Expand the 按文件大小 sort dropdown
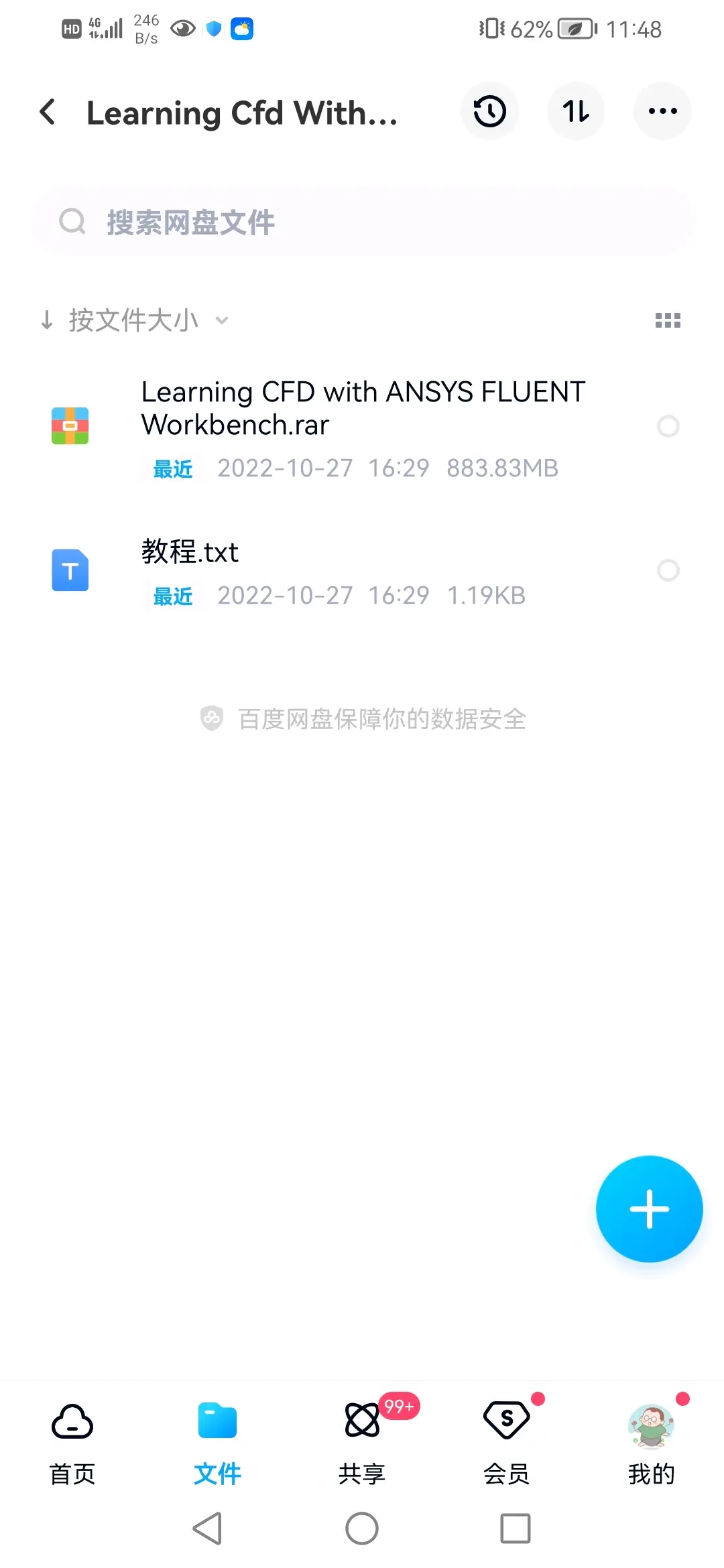The width and height of the screenshot is (724, 1568). (134, 320)
